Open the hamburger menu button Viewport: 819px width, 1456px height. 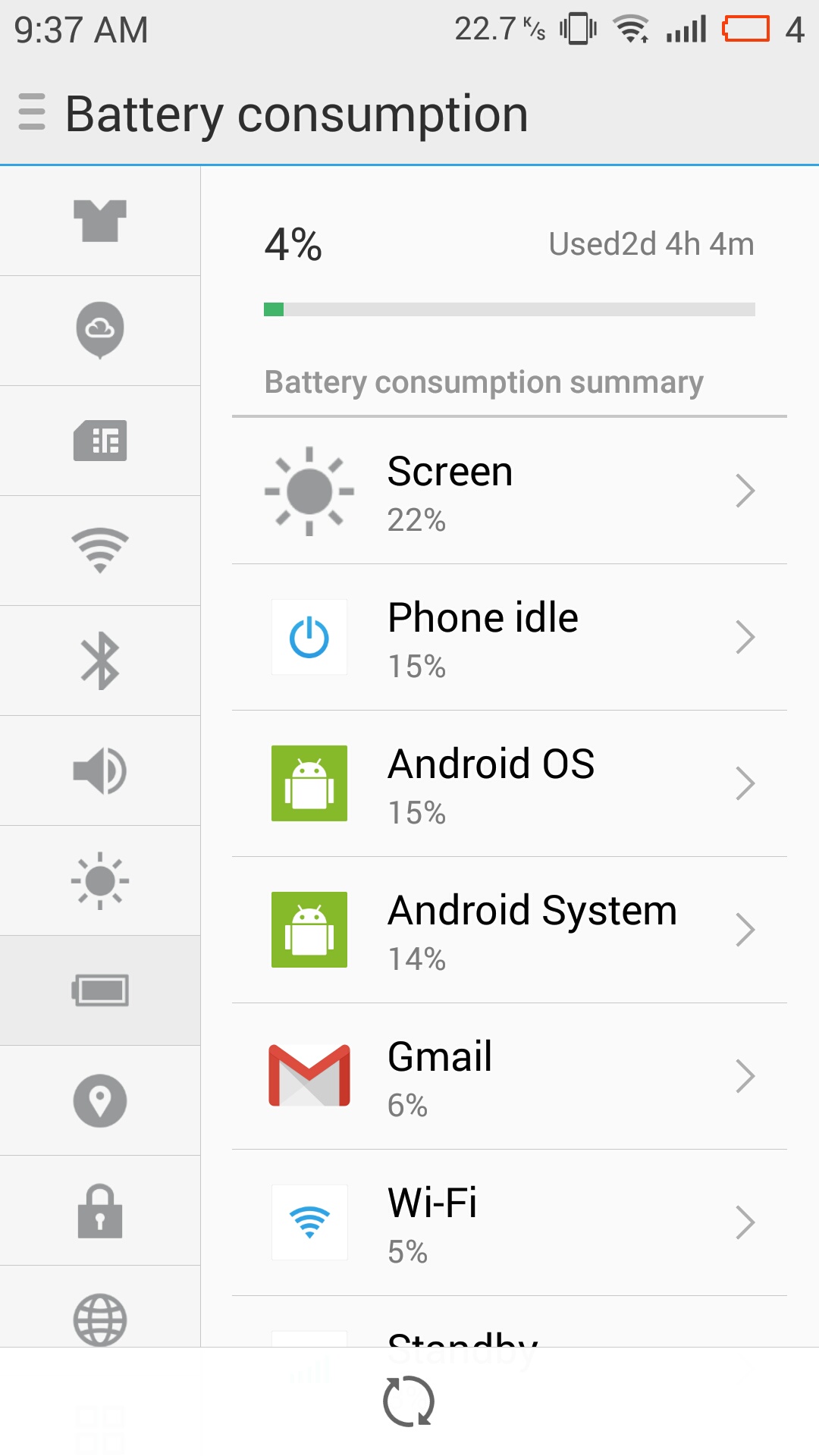point(32,112)
